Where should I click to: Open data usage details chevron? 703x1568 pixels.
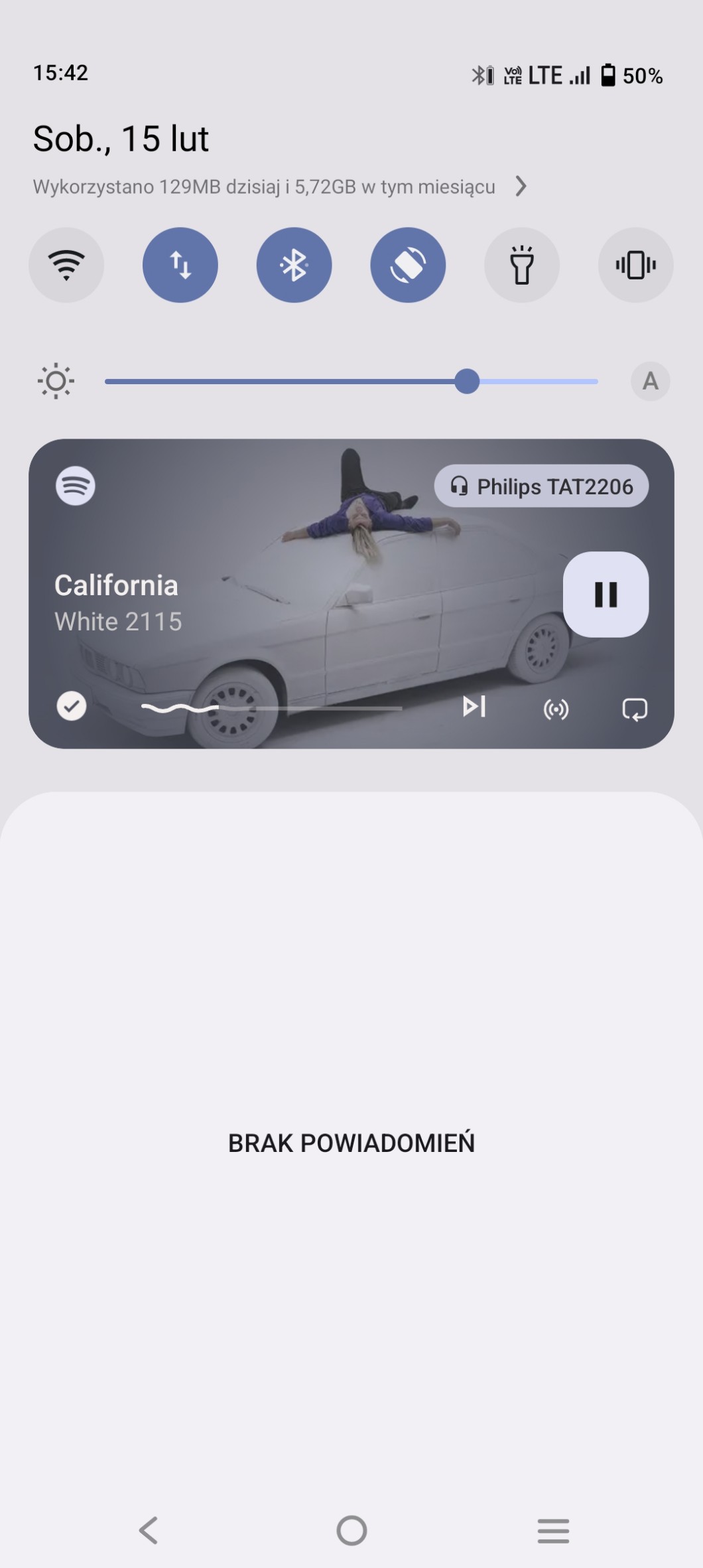point(521,186)
